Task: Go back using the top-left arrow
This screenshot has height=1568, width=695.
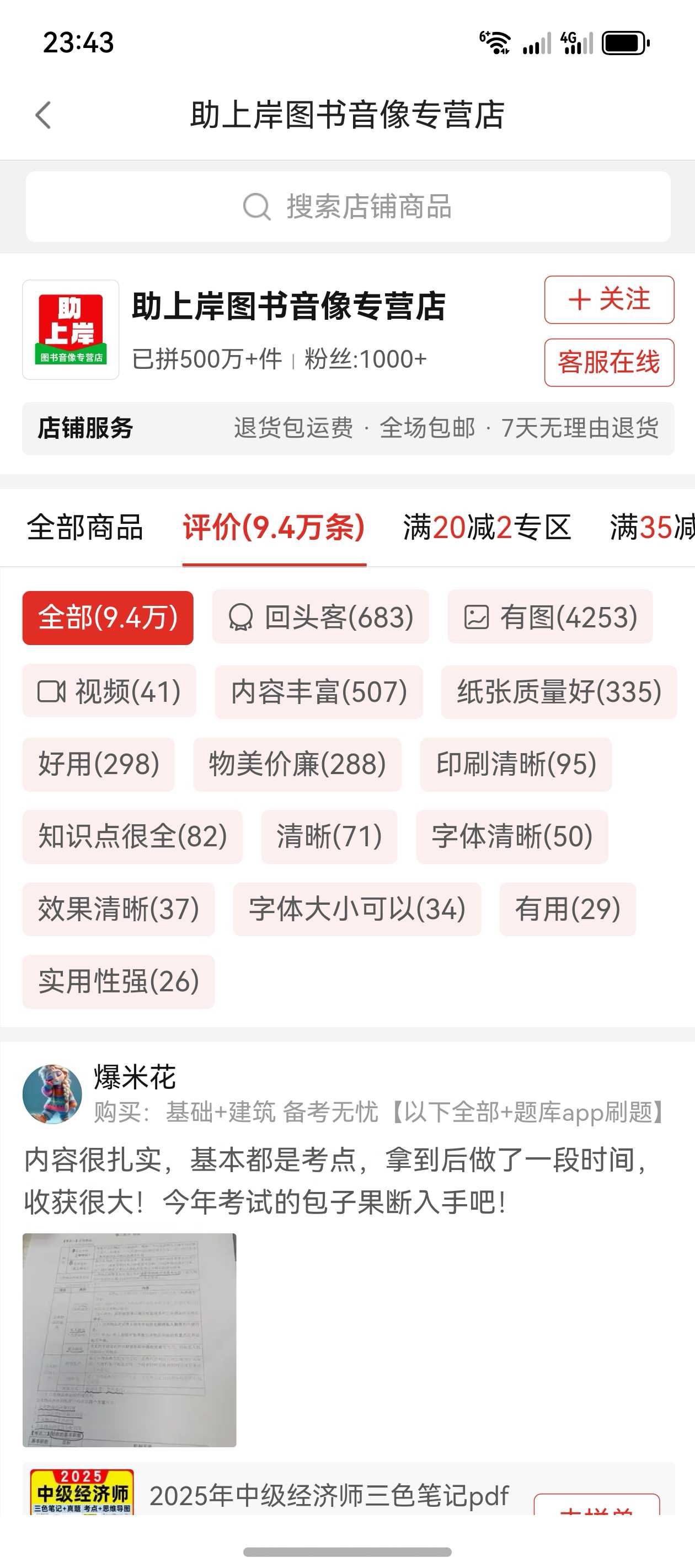Action: (43, 115)
